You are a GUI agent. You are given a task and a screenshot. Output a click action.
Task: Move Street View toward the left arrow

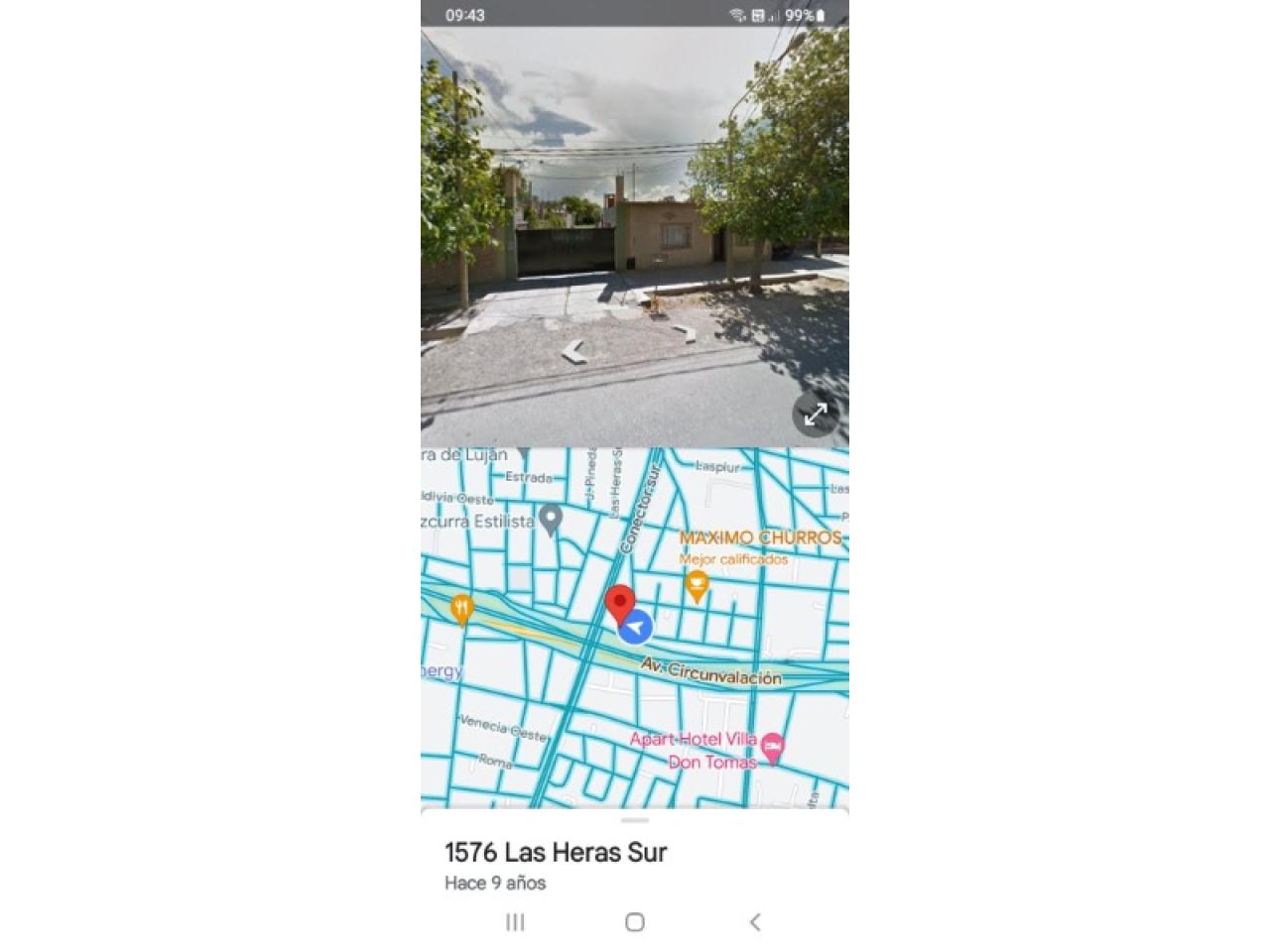pos(574,350)
